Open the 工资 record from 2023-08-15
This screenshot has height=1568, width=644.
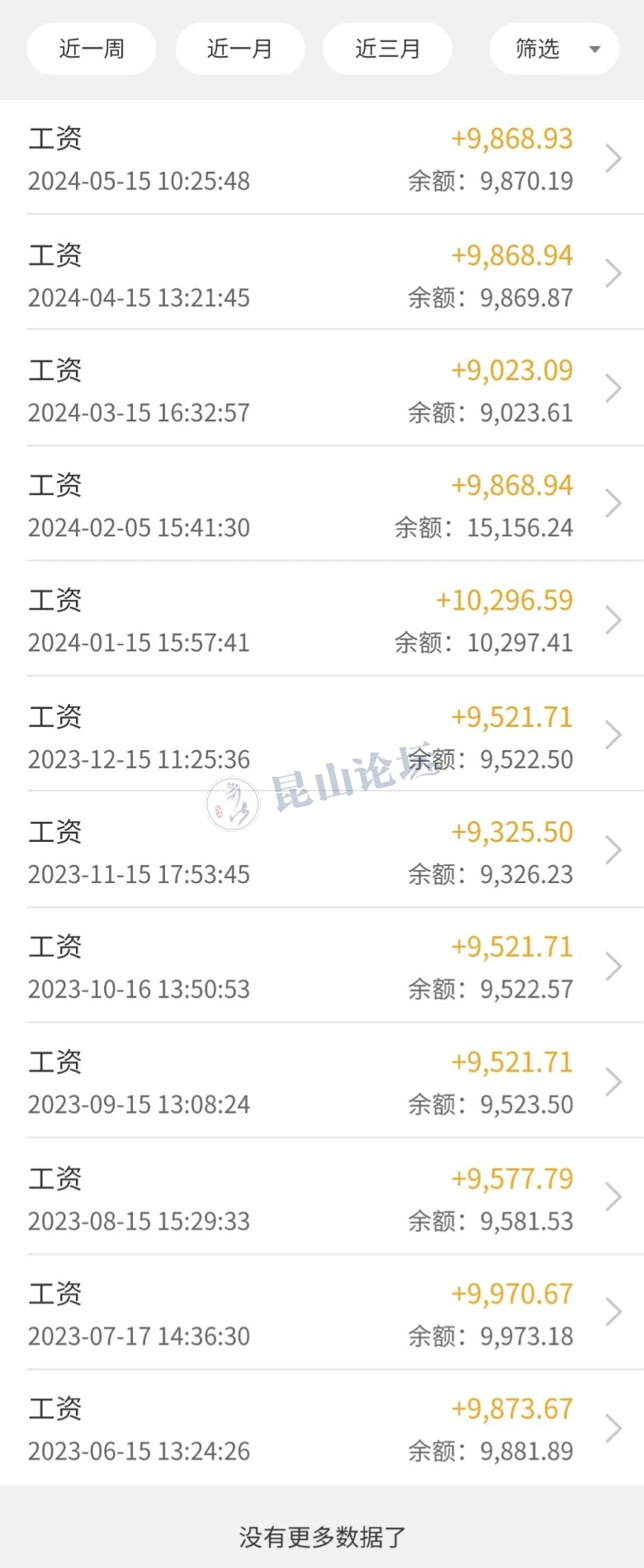click(322, 1198)
